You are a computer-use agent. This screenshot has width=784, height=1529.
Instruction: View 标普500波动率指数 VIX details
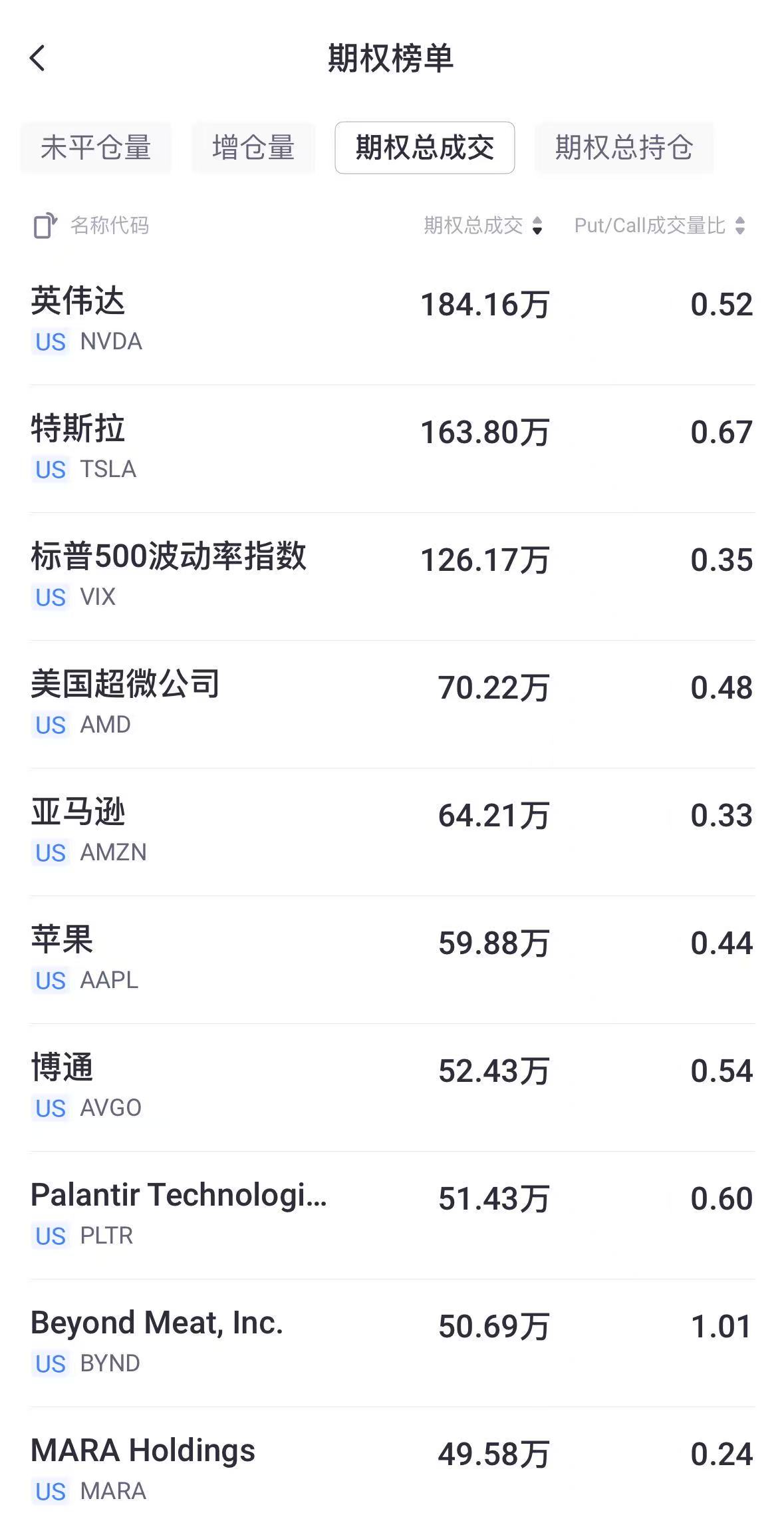(392, 576)
